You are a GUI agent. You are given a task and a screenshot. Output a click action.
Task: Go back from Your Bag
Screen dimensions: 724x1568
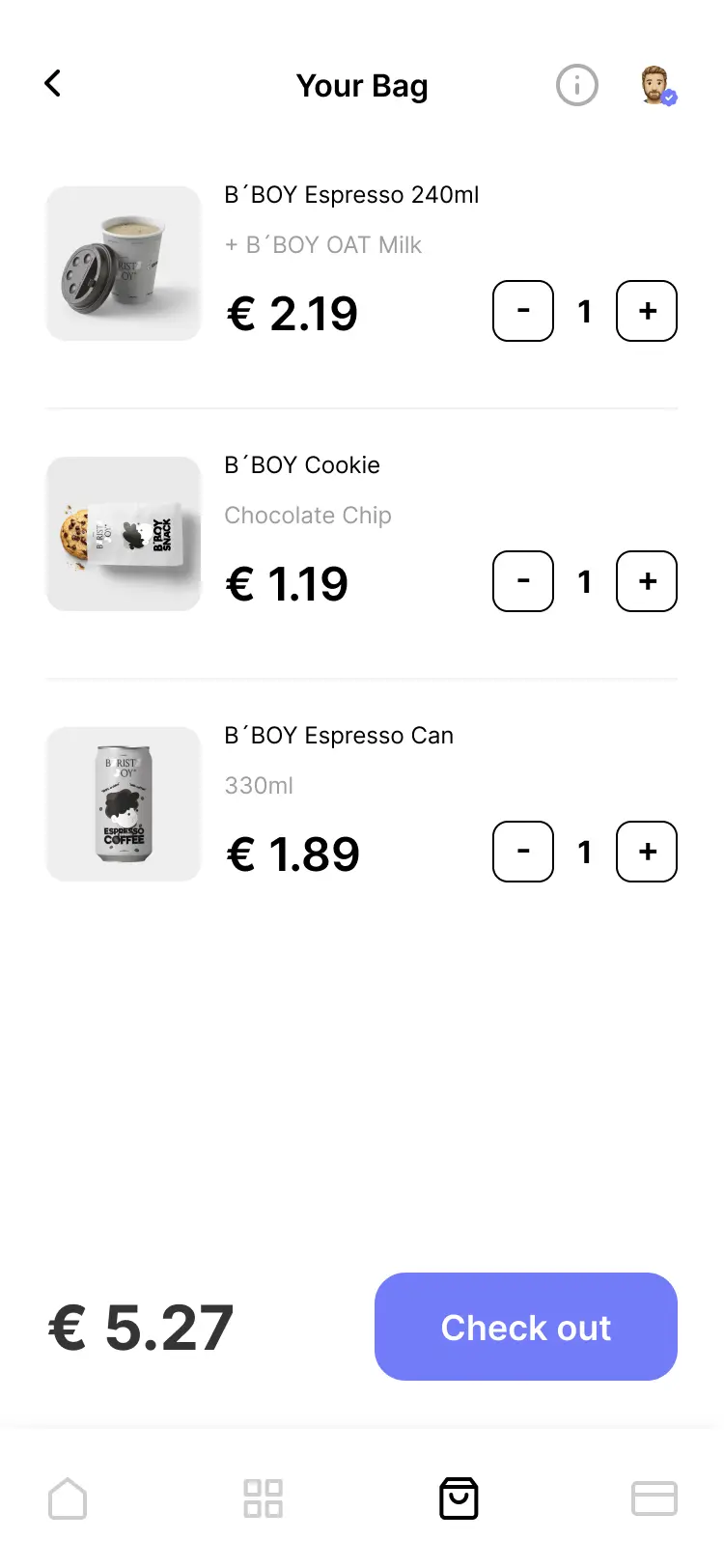tap(53, 84)
